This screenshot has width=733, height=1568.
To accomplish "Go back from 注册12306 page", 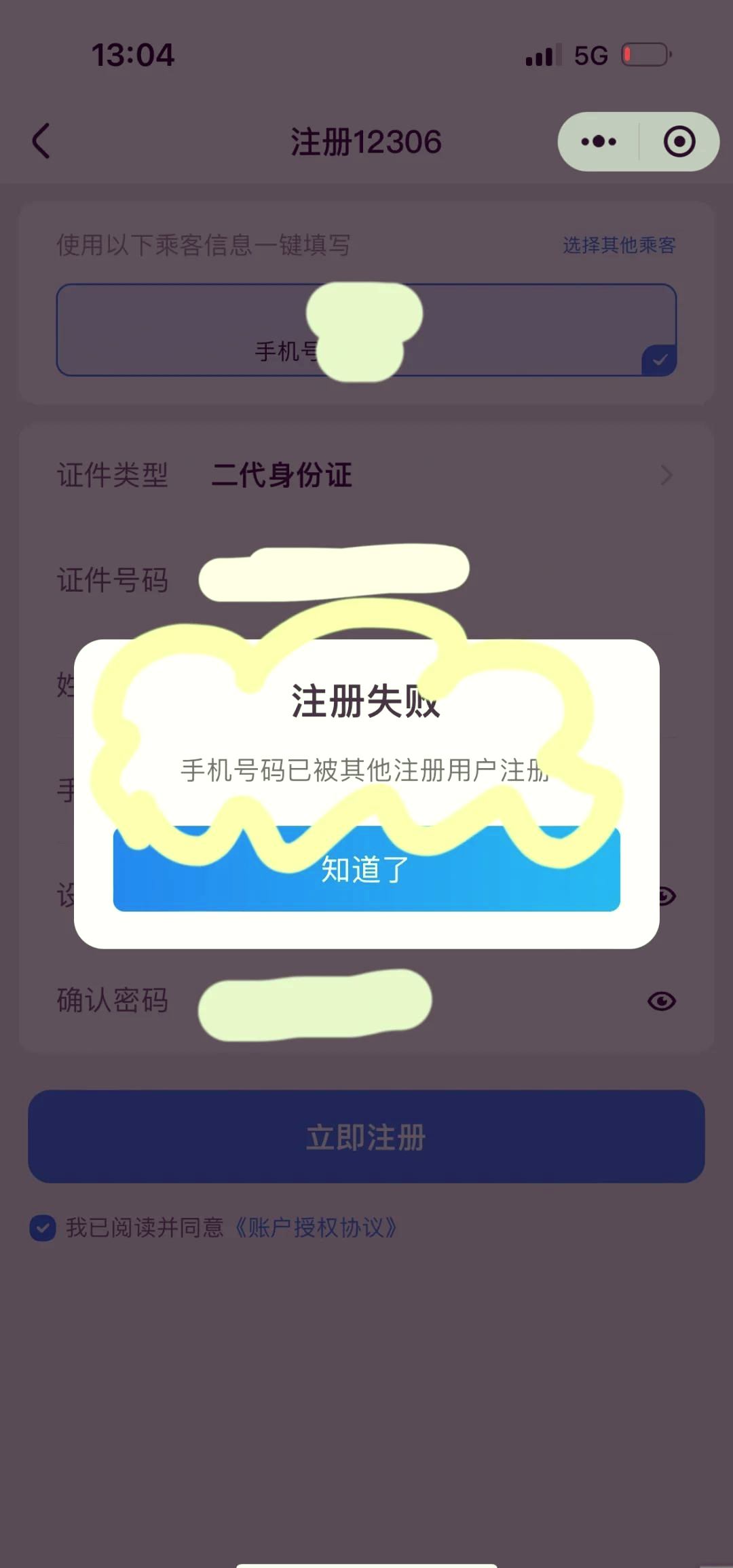I will tap(41, 141).
